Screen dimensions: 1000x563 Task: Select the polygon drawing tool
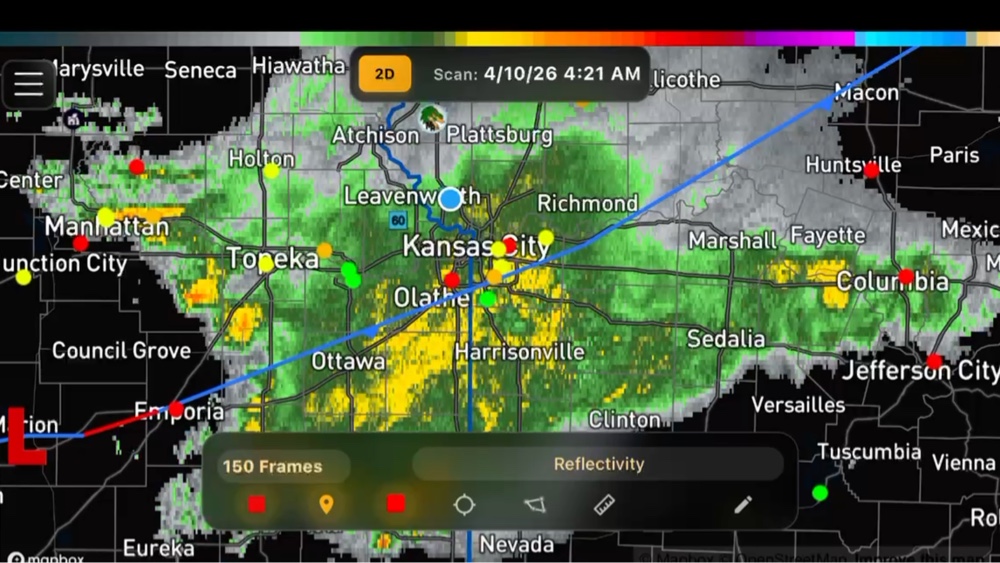point(534,505)
